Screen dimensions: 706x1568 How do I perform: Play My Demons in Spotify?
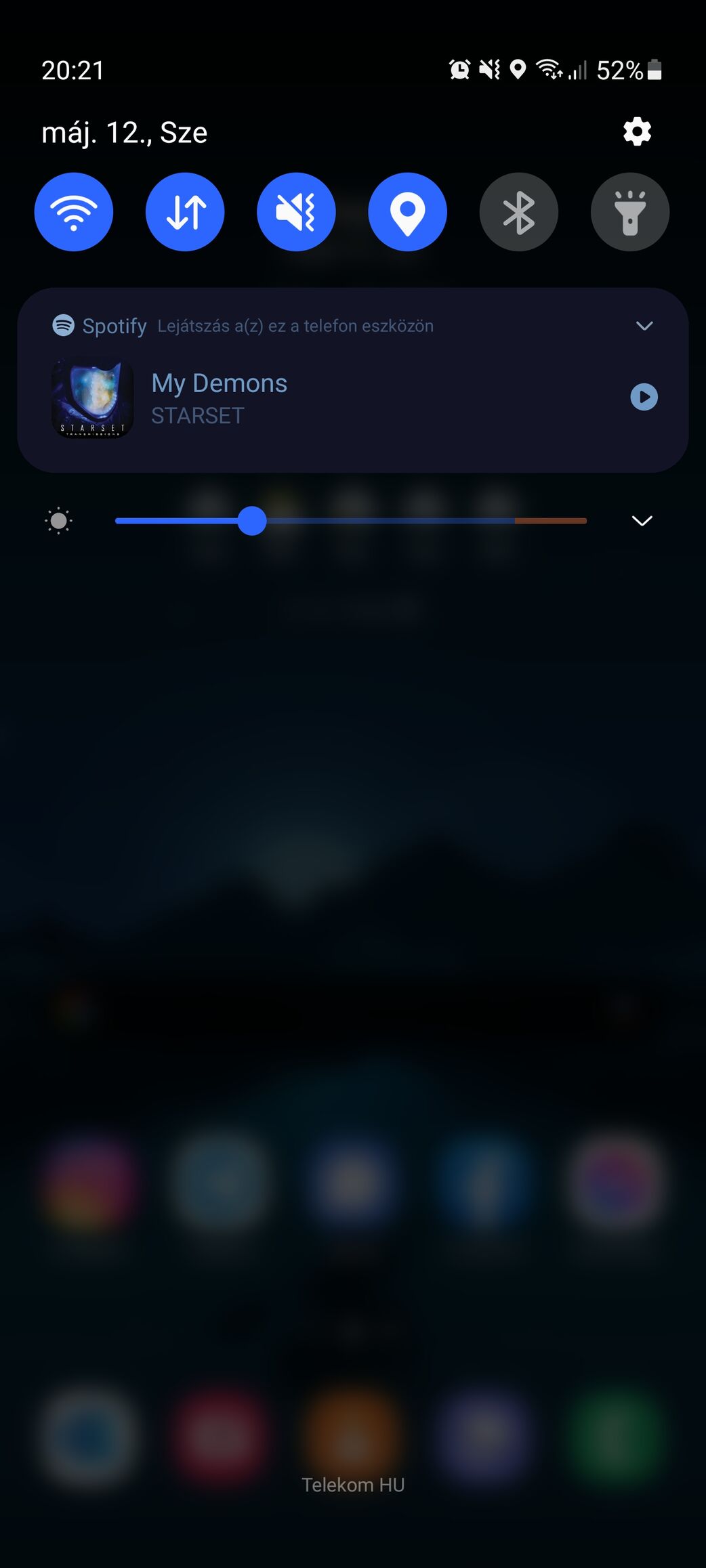[644, 397]
